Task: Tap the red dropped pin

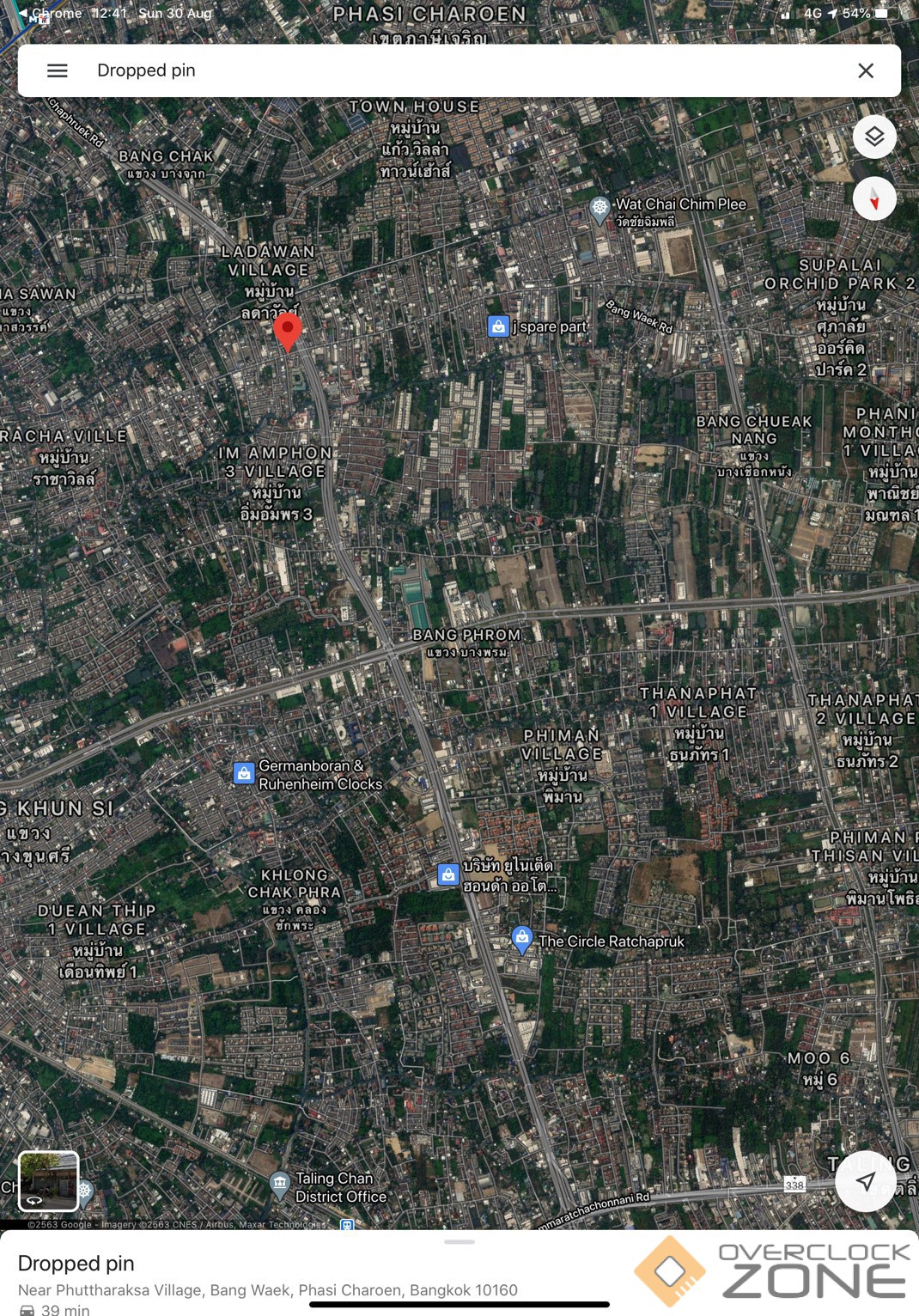Action: coord(288,331)
